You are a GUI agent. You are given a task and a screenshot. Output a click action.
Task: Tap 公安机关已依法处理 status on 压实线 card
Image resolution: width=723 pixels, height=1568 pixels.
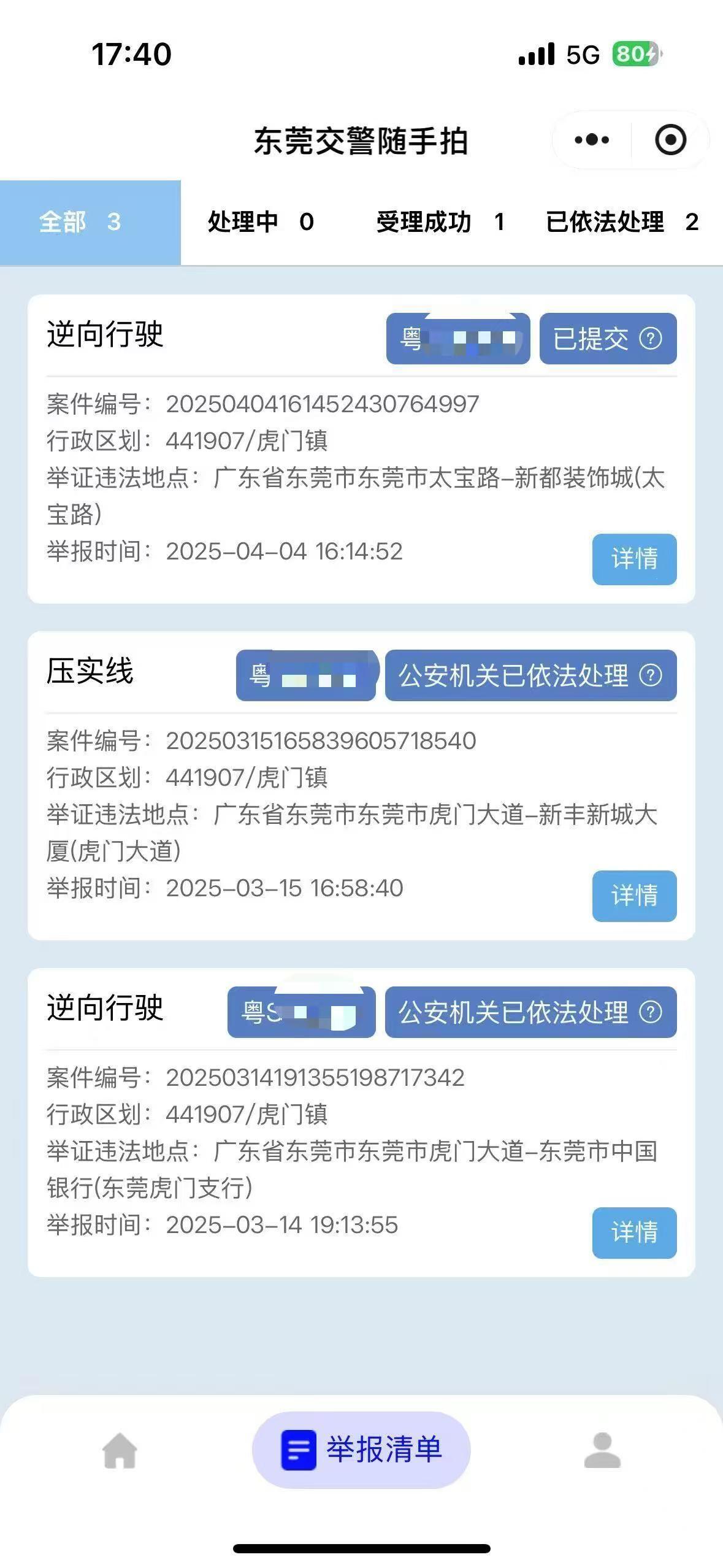point(530,675)
